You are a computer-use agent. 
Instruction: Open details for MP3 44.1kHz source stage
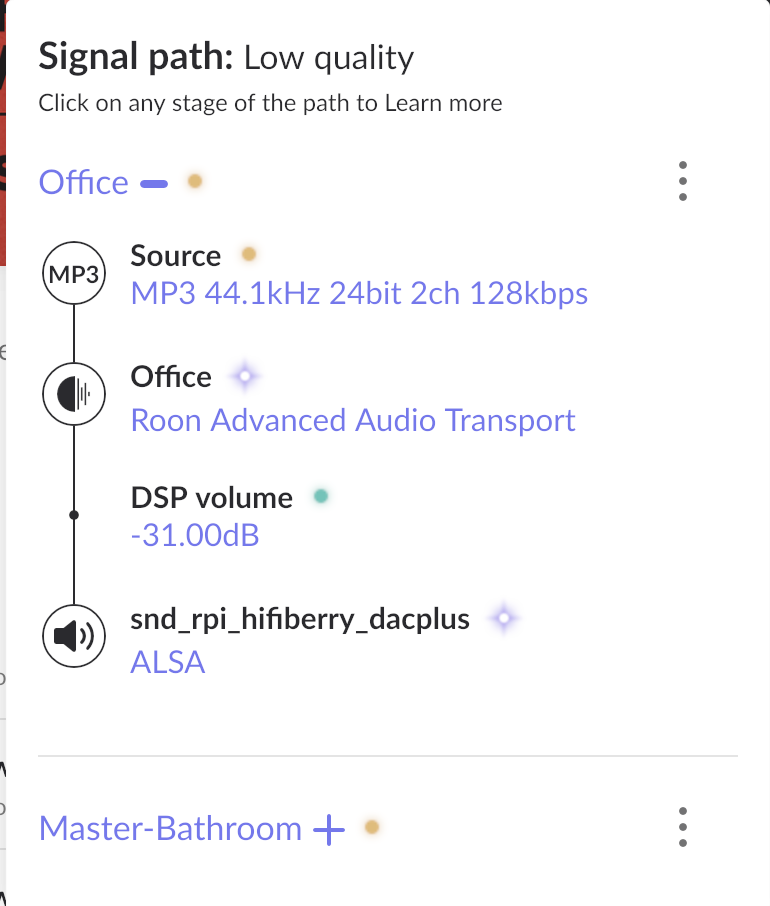(359, 293)
